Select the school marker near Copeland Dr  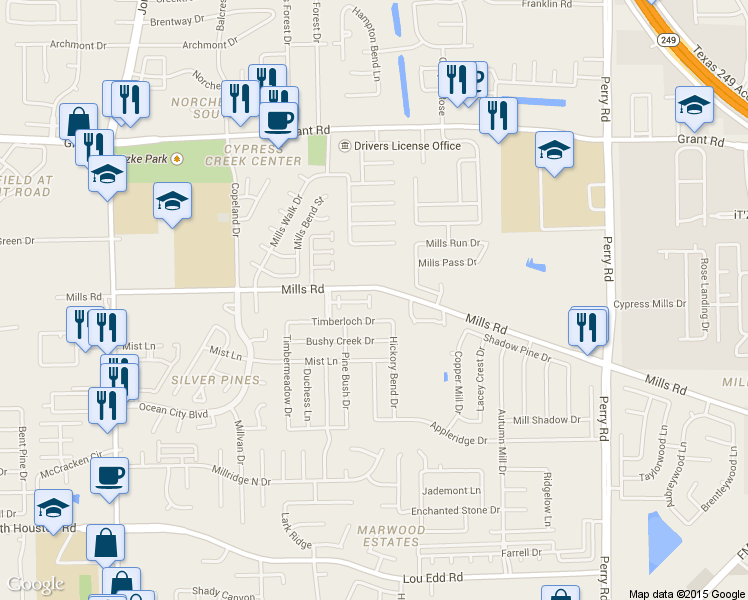[172, 202]
